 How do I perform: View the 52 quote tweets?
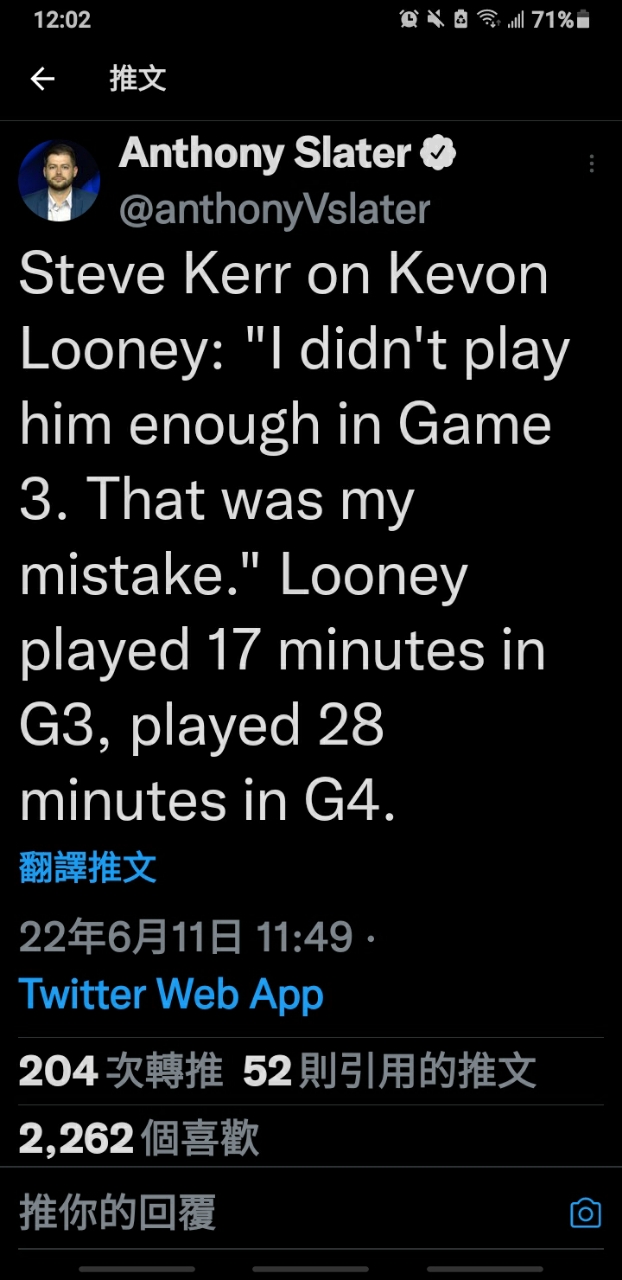(x=390, y=1071)
